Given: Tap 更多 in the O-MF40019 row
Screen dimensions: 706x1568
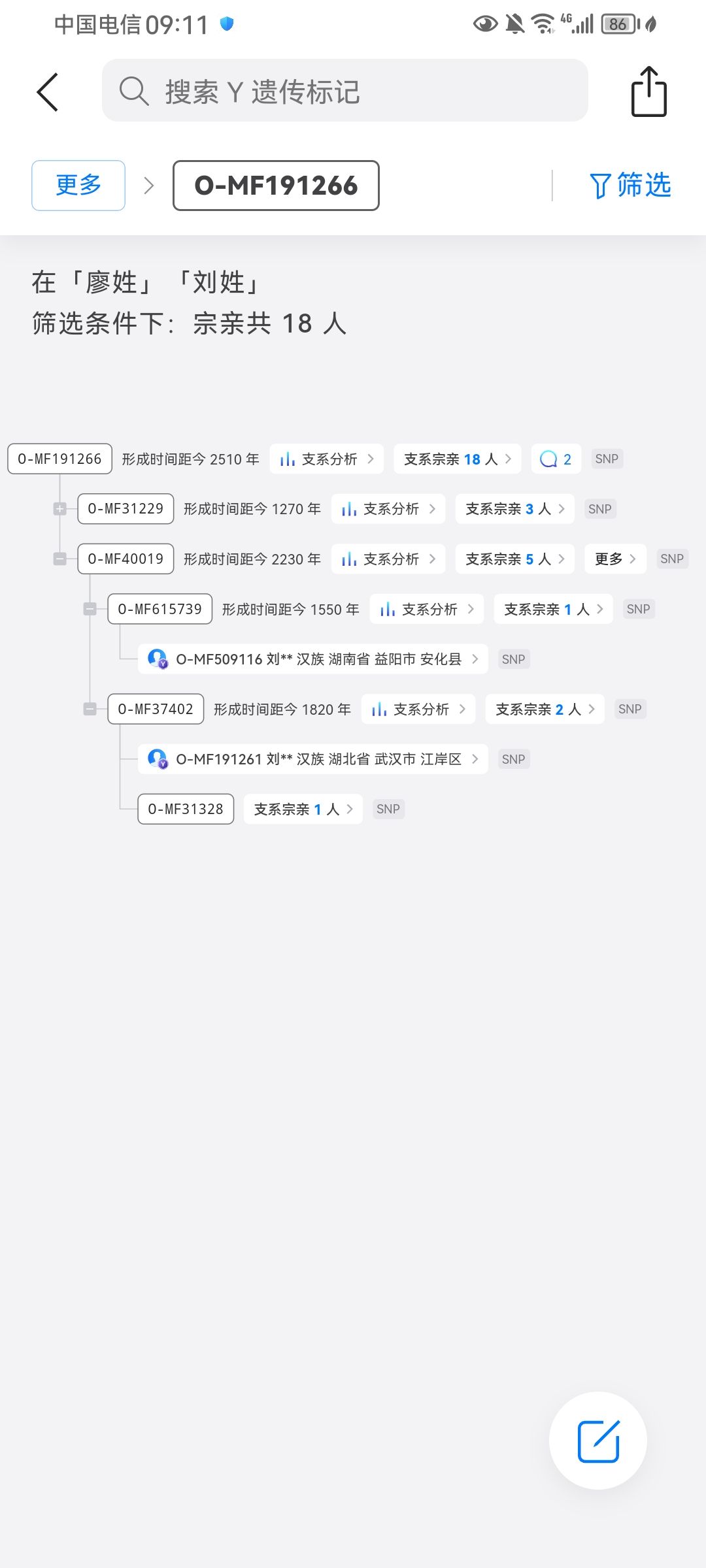Looking at the screenshot, I should [614, 559].
